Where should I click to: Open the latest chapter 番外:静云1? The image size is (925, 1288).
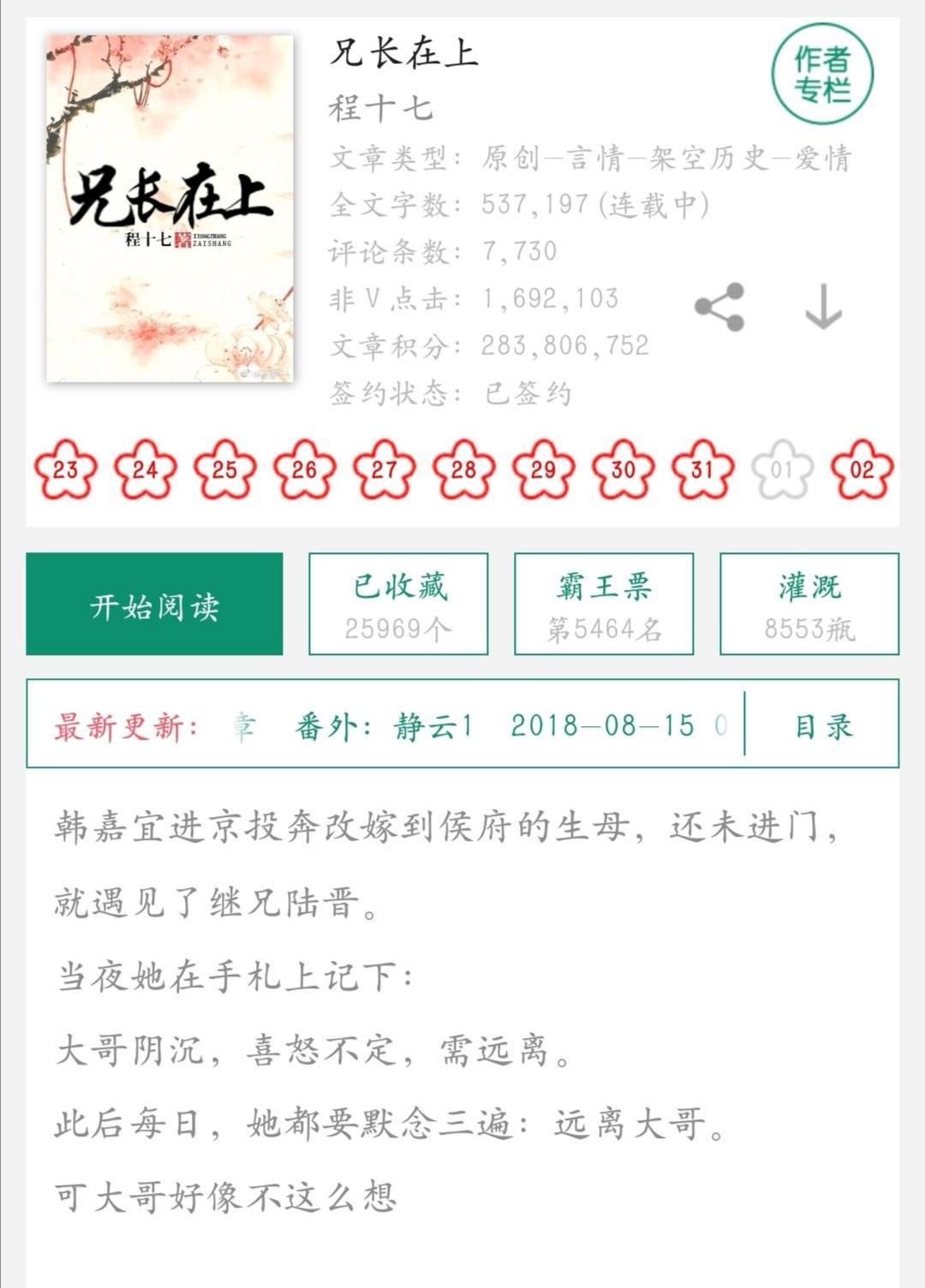click(385, 725)
